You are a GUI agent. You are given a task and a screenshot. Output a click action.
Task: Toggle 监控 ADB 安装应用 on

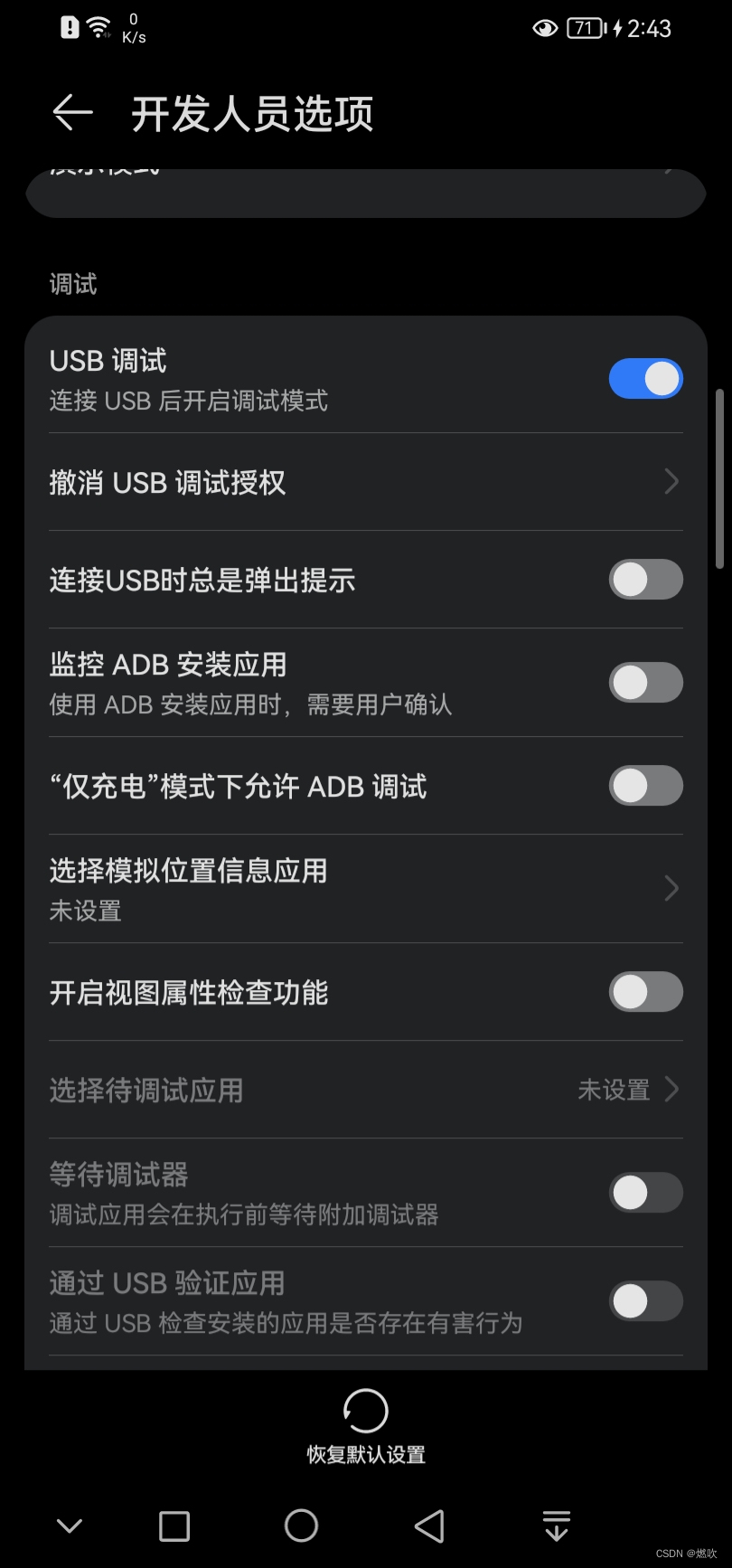[x=645, y=682]
